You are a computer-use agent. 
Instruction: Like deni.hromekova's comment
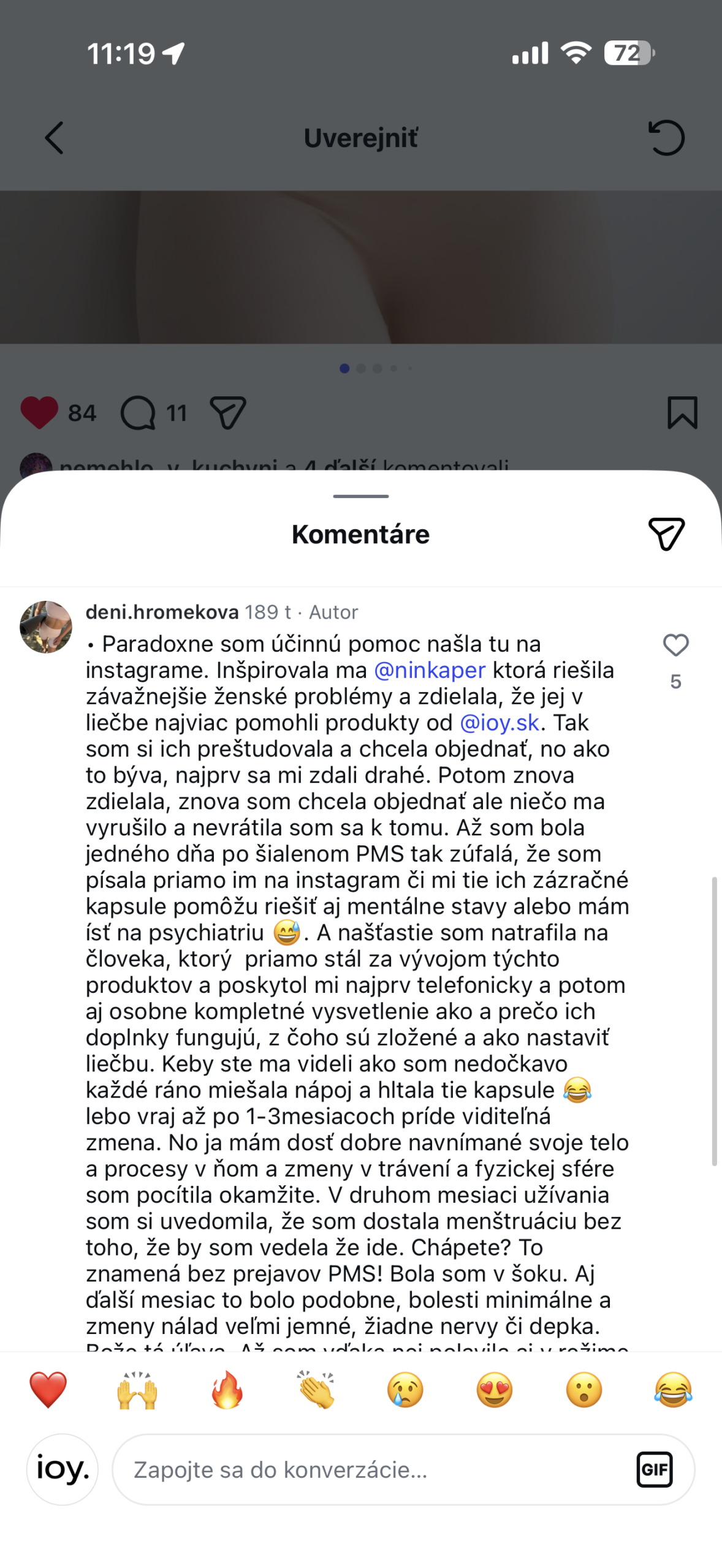(x=675, y=646)
